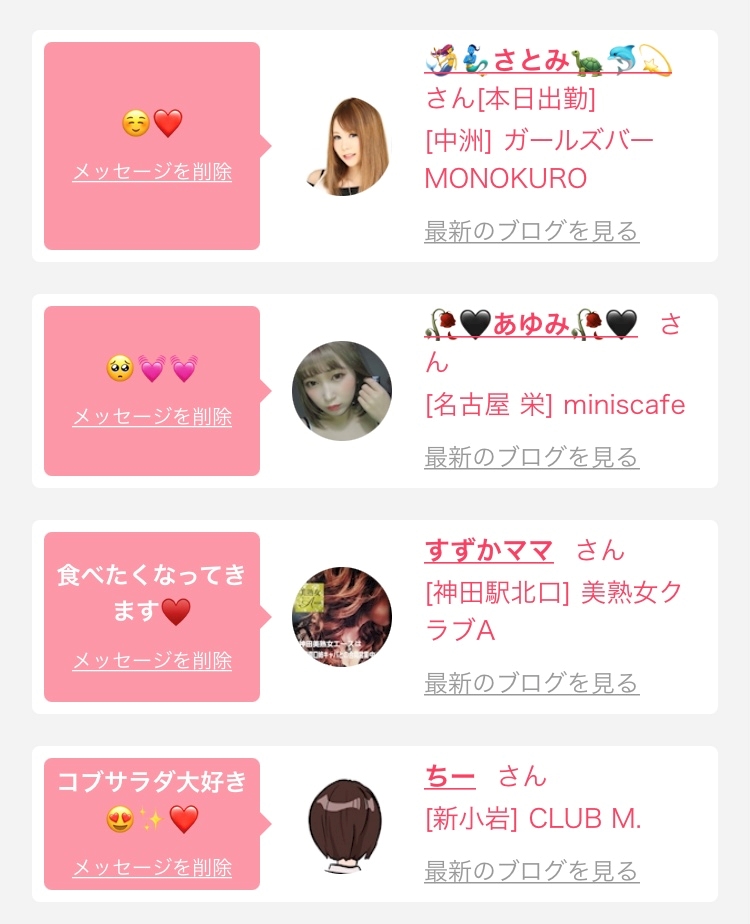Delete the message sent to あゆみ
750x924 pixels.
152,417
